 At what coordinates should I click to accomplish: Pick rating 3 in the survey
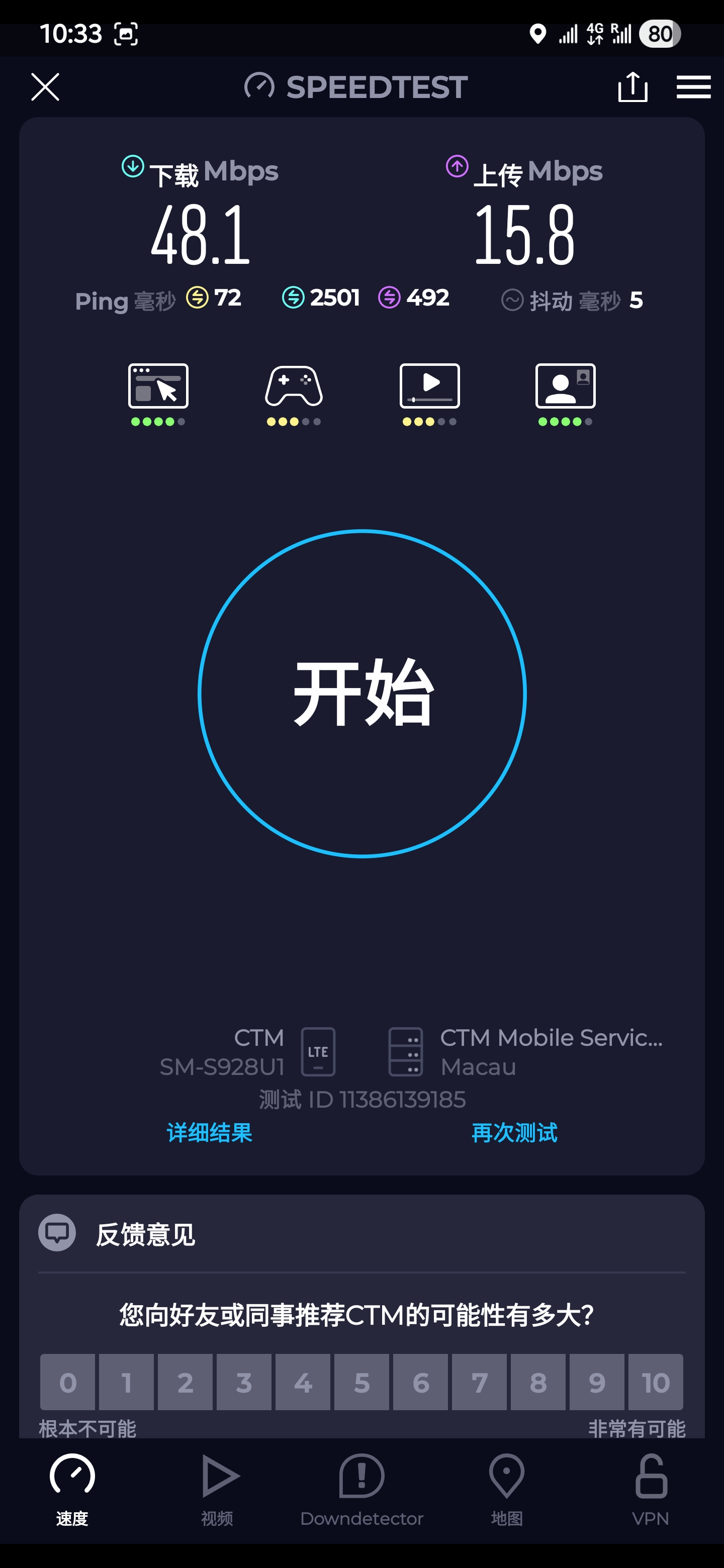click(244, 1382)
